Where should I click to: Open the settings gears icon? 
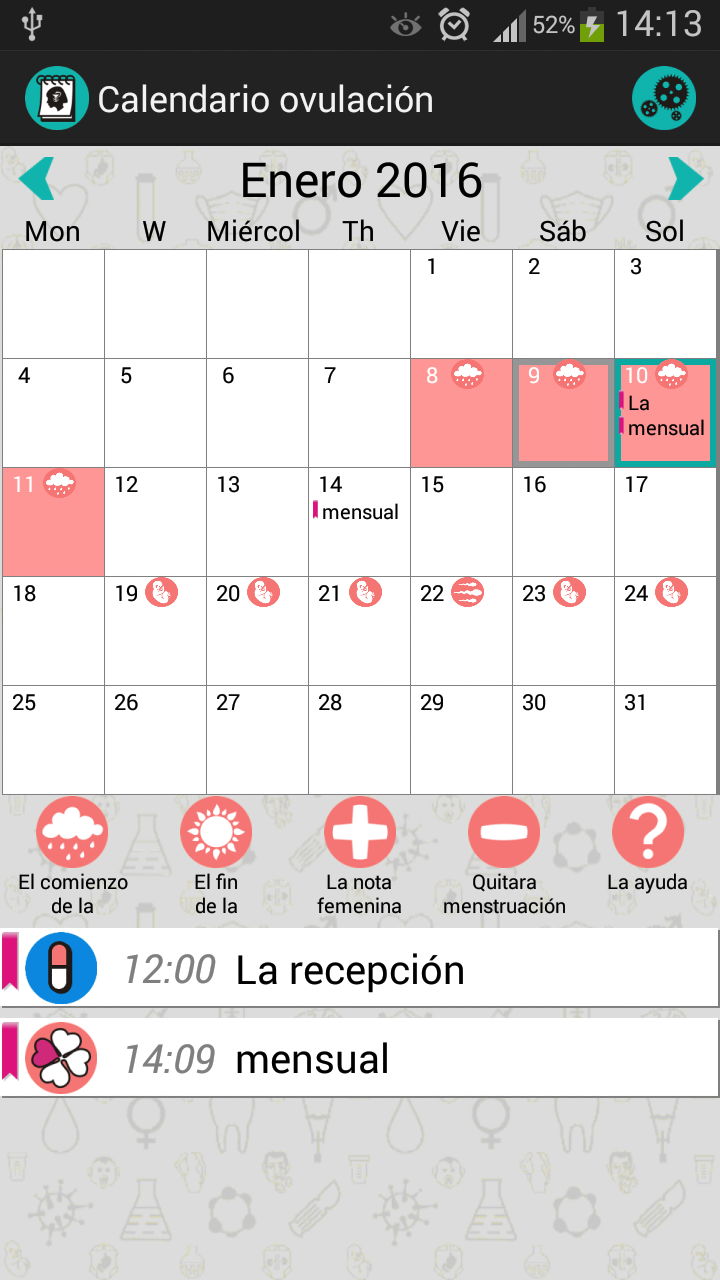click(663, 99)
